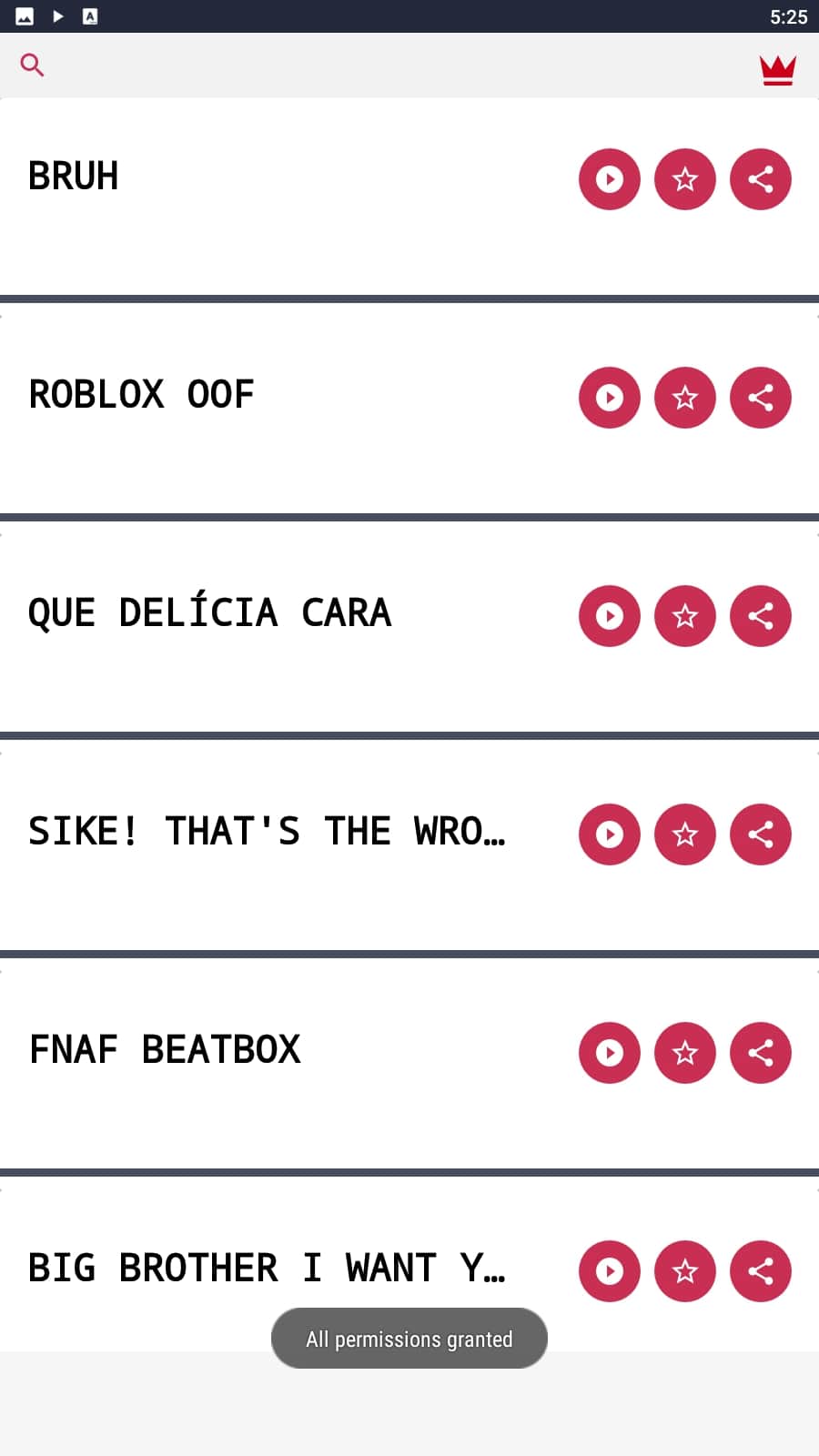Play the ROBLOX OOF sound
Image resolution: width=819 pixels, height=1456 pixels.
coord(610,398)
